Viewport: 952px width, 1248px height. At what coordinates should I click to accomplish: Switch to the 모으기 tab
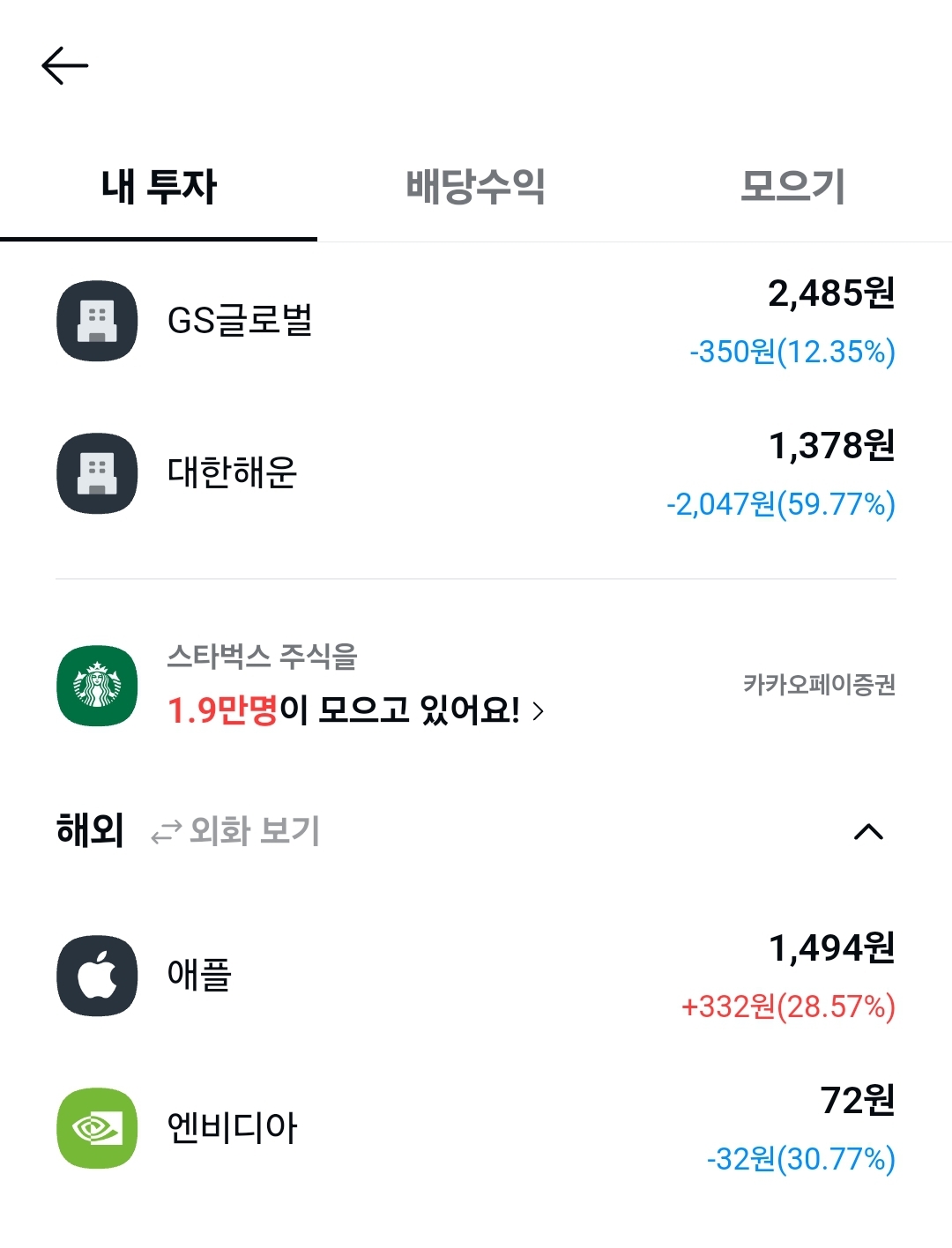(792, 187)
